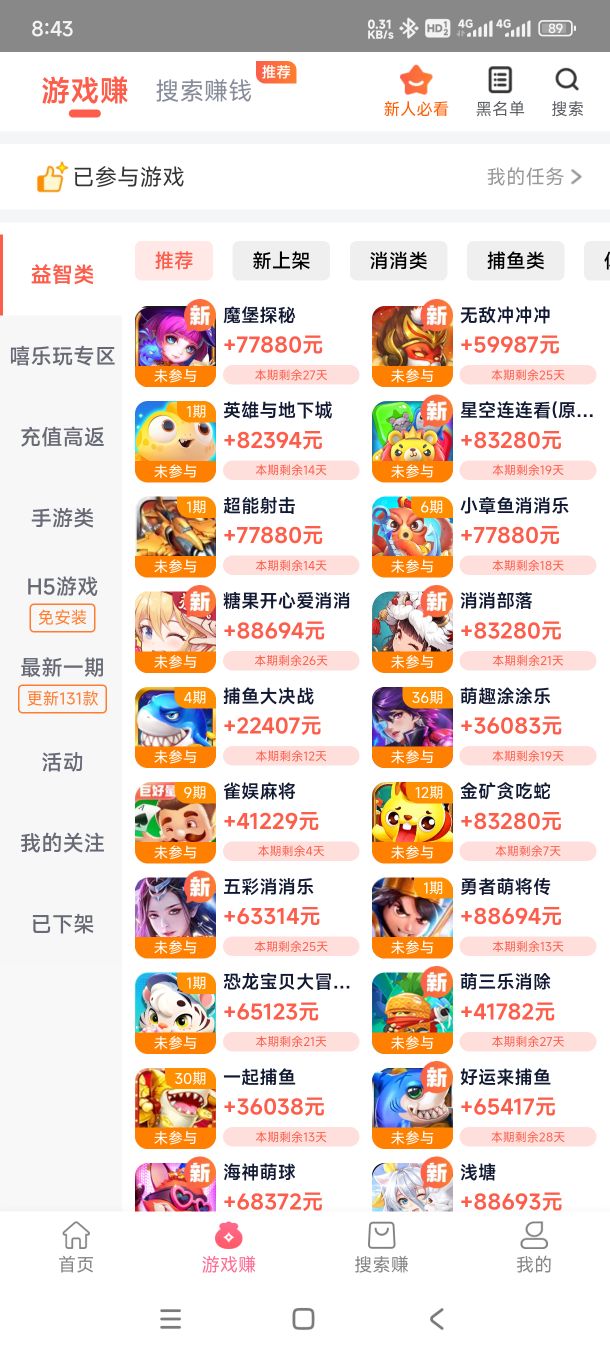Open the 捕鱼大决战 game card
The width and height of the screenshot is (610, 1356).
(x=247, y=727)
